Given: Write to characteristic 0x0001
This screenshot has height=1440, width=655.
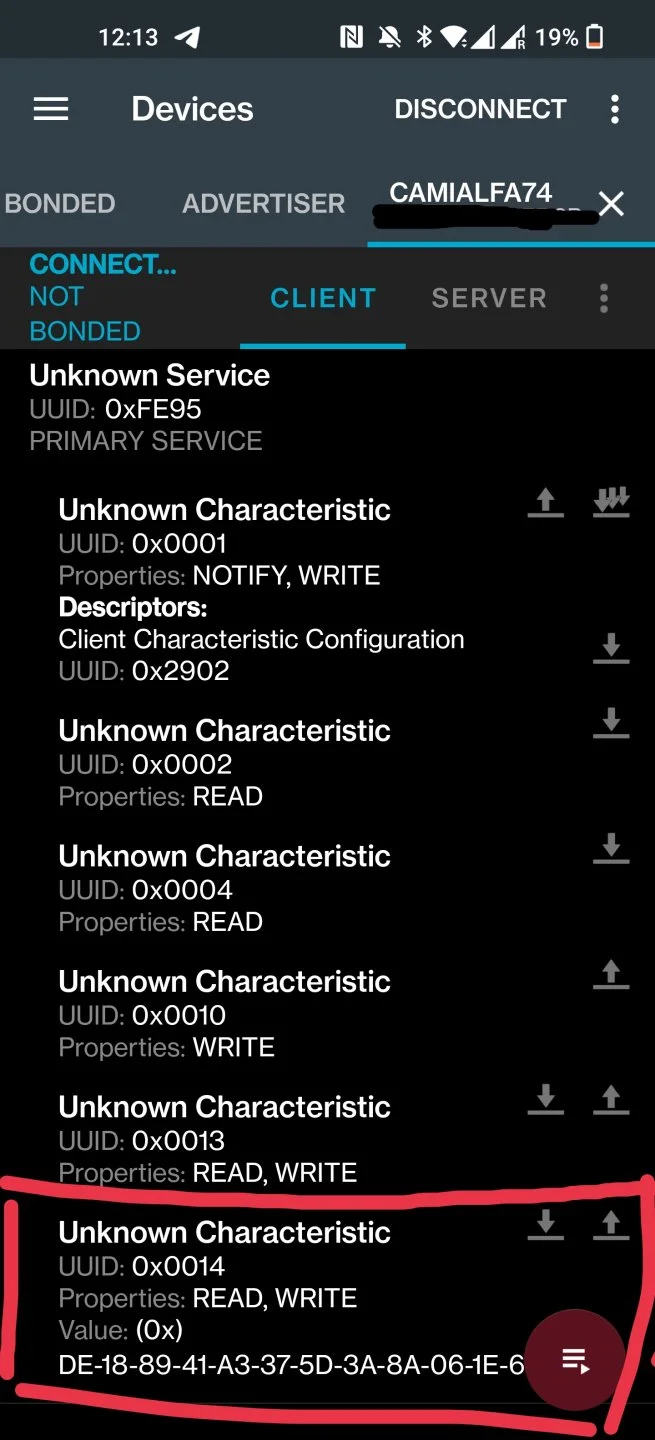Looking at the screenshot, I should (x=545, y=503).
